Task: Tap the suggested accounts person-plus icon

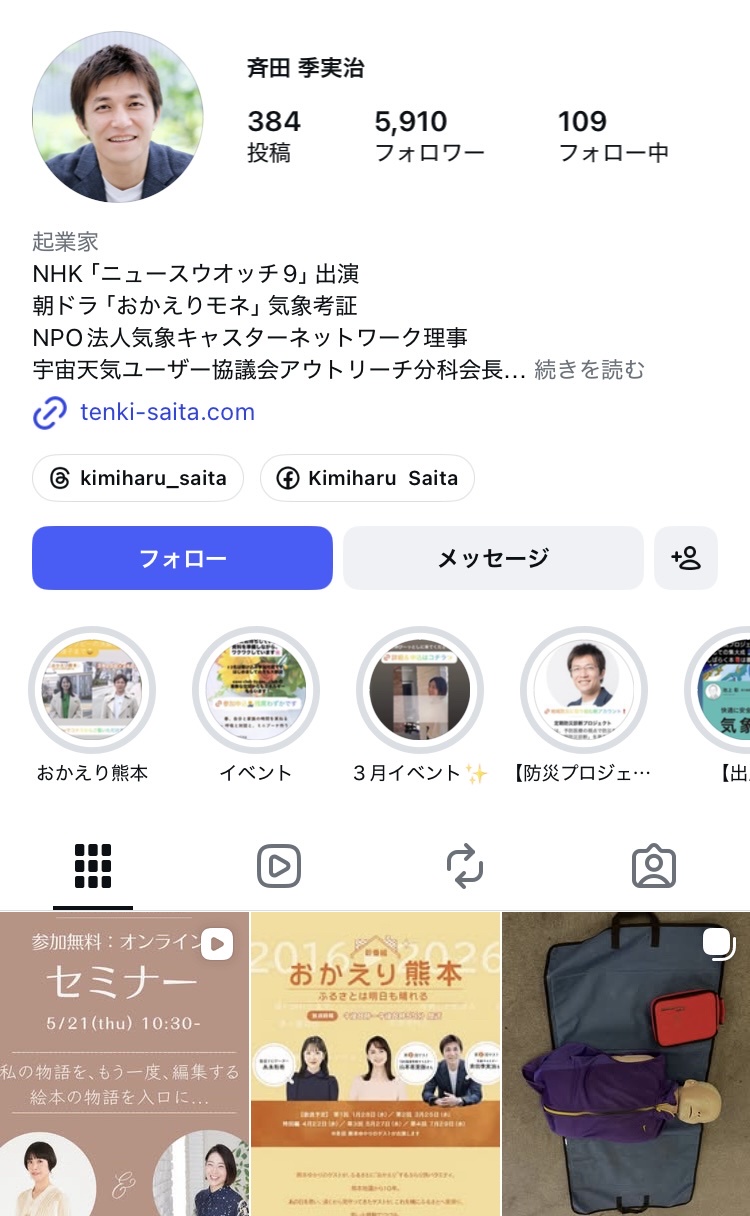Action: click(x=686, y=558)
